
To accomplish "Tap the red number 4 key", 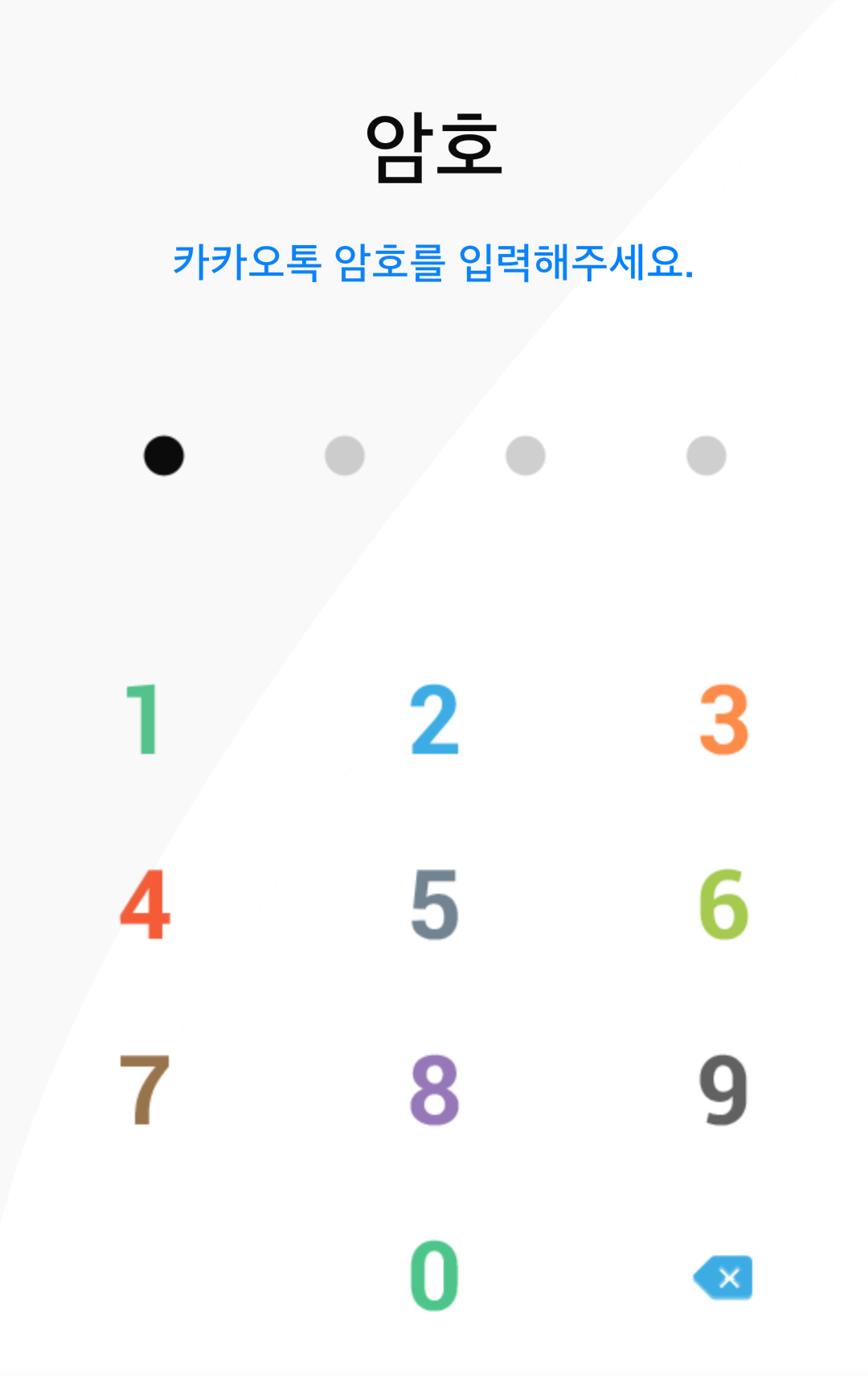I will [x=145, y=905].
